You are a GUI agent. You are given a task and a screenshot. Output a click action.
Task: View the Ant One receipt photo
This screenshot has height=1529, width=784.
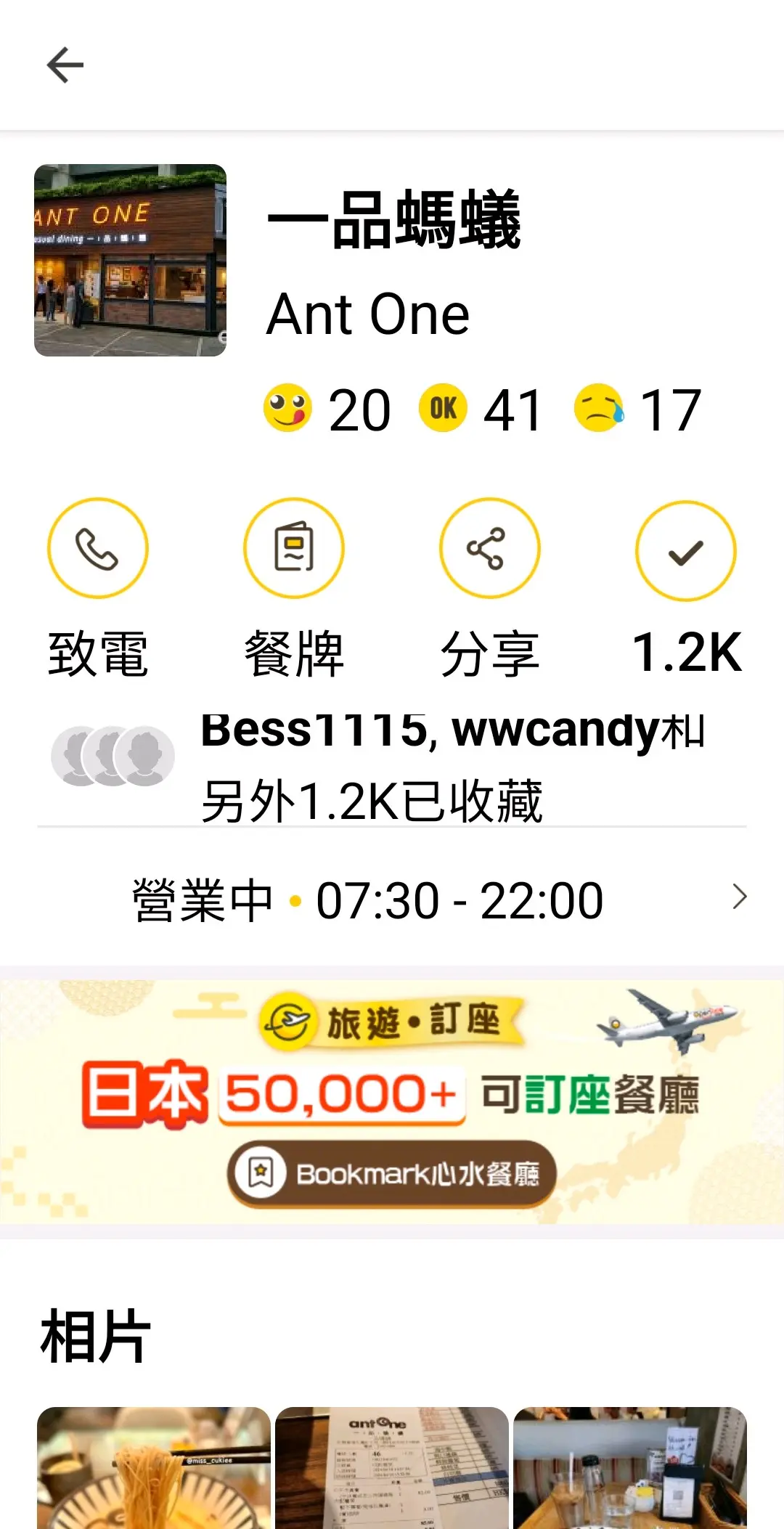tap(392, 1468)
